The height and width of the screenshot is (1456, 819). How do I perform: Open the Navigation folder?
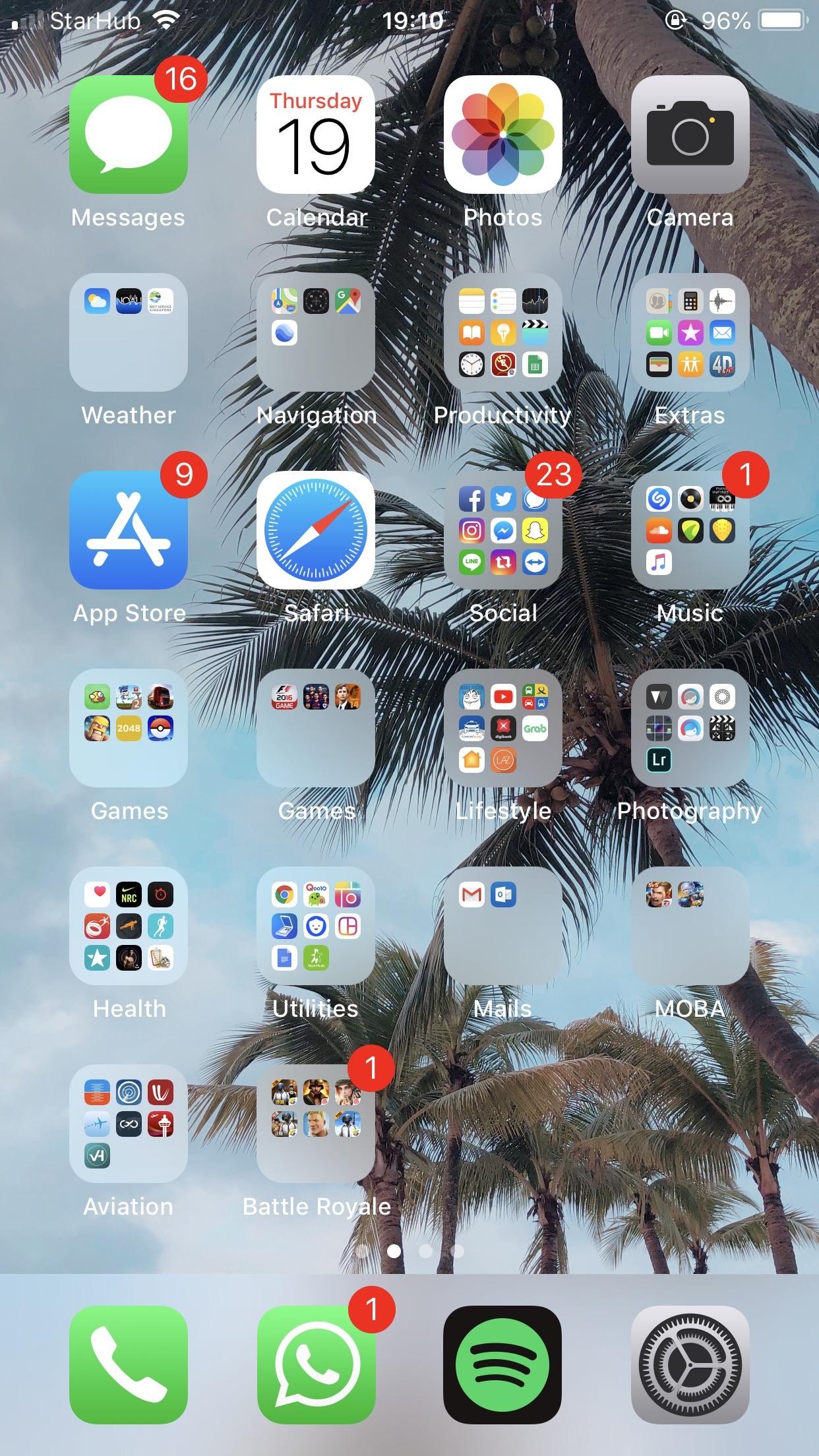(316, 332)
